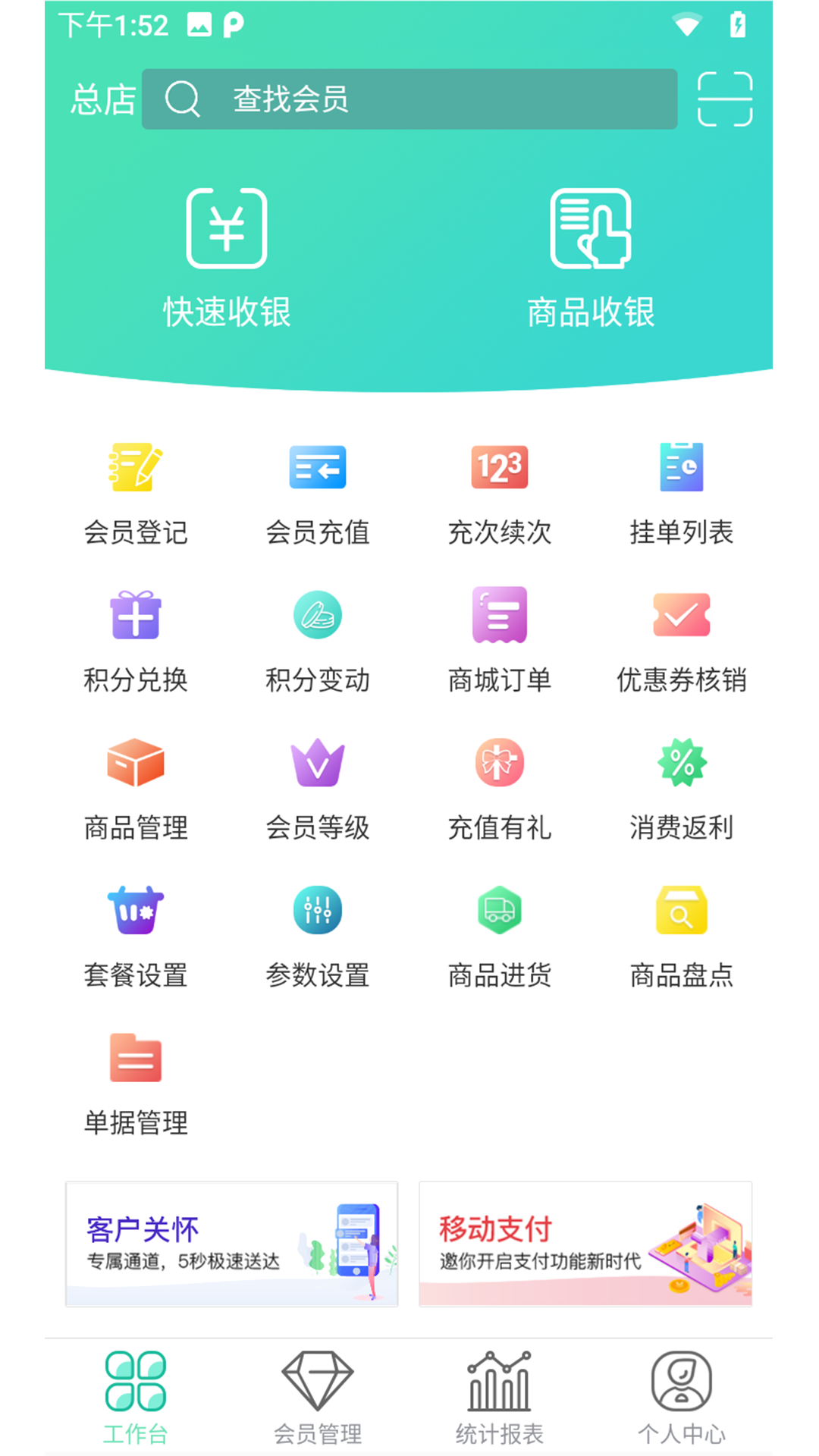
Task: Open the 挂单列表 pending orders list
Action: point(682,493)
